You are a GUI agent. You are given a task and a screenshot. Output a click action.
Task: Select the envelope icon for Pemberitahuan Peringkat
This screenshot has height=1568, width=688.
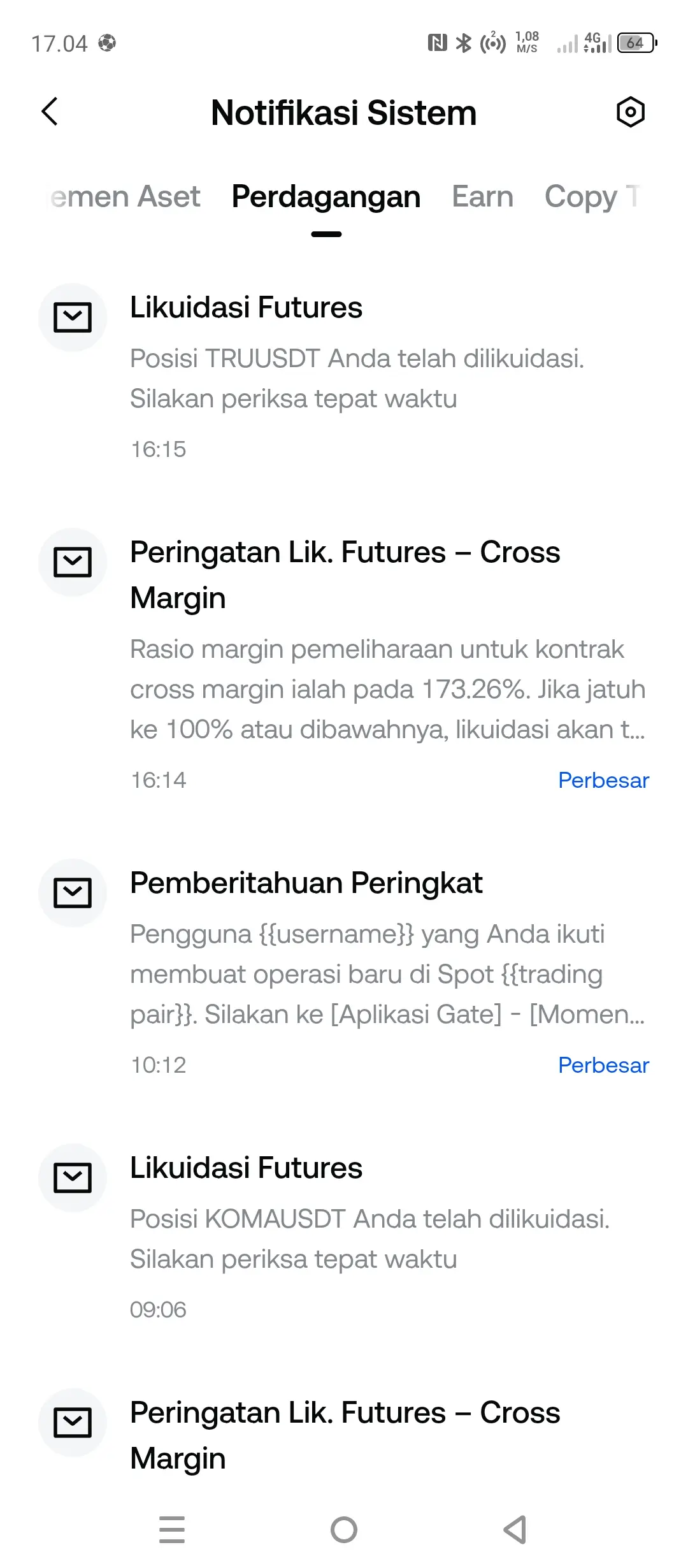[72, 892]
